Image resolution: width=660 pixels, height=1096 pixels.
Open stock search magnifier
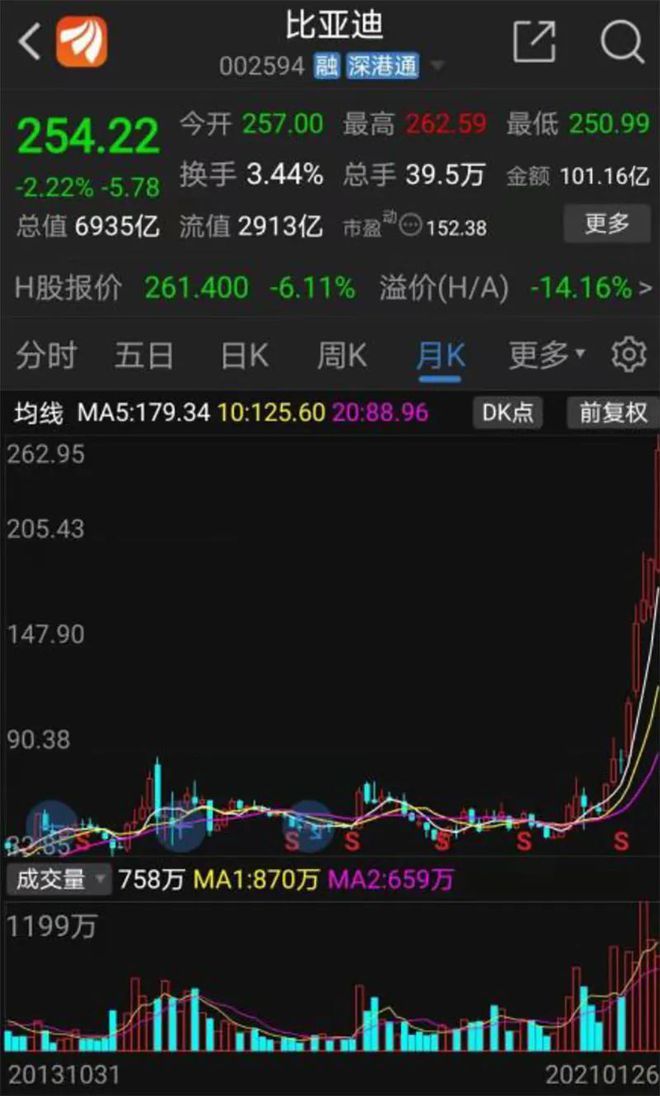pyautogui.click(x=621, y=43)
